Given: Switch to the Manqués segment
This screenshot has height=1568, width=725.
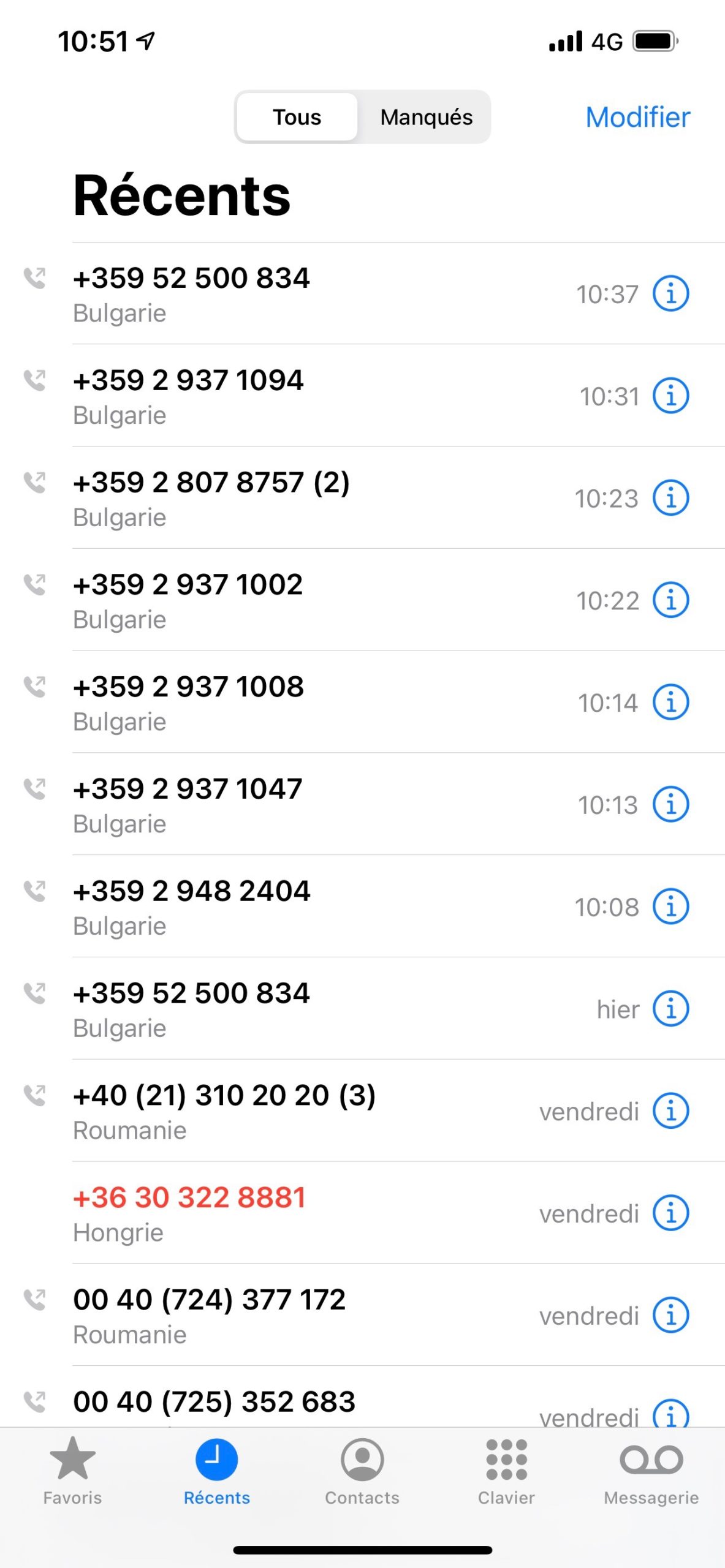Looking at the screenshot, I should pyautogui.click(x=426, y=117).
